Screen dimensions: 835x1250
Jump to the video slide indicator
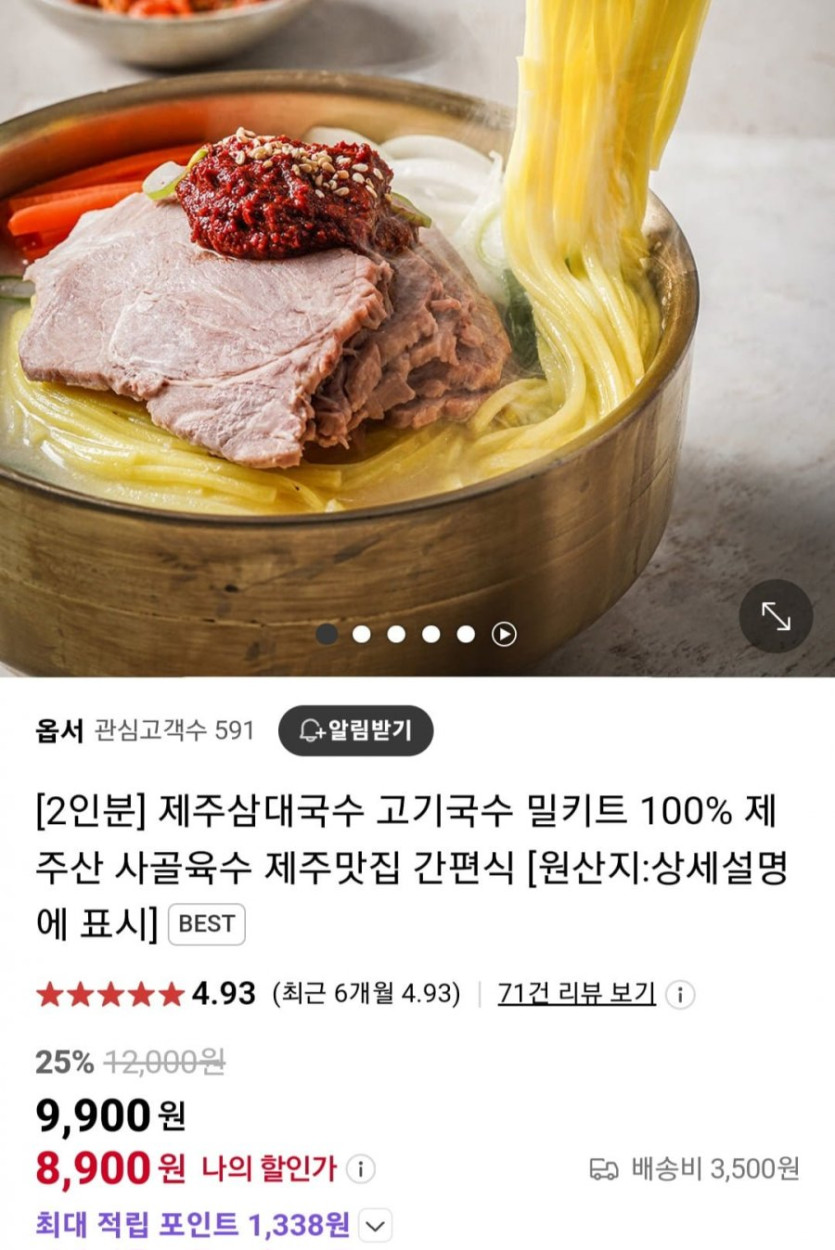(504, 634)
